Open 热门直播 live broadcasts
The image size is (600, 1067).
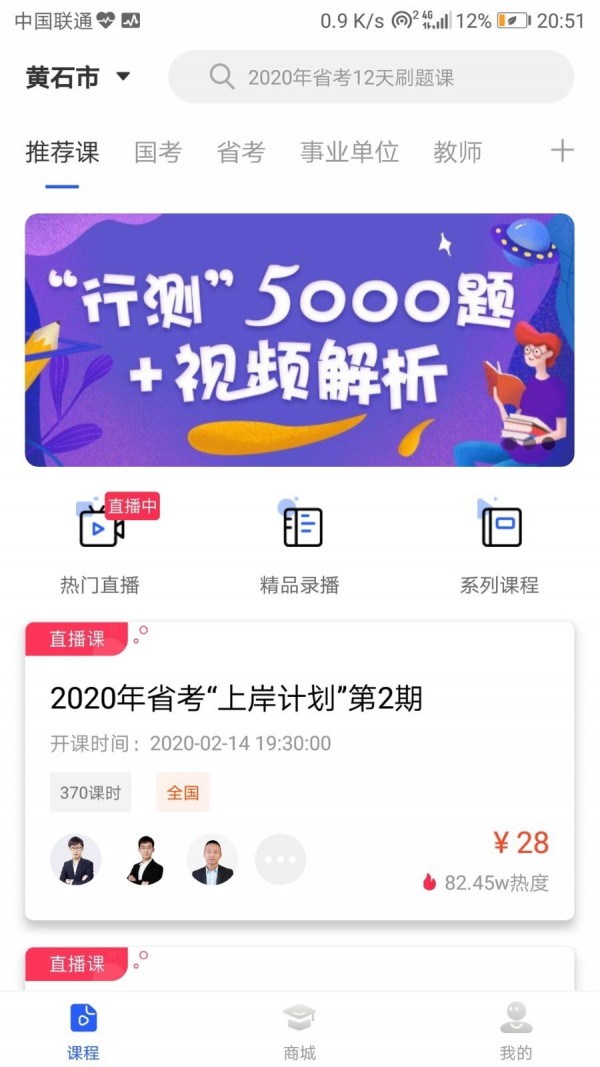point(100,547)
